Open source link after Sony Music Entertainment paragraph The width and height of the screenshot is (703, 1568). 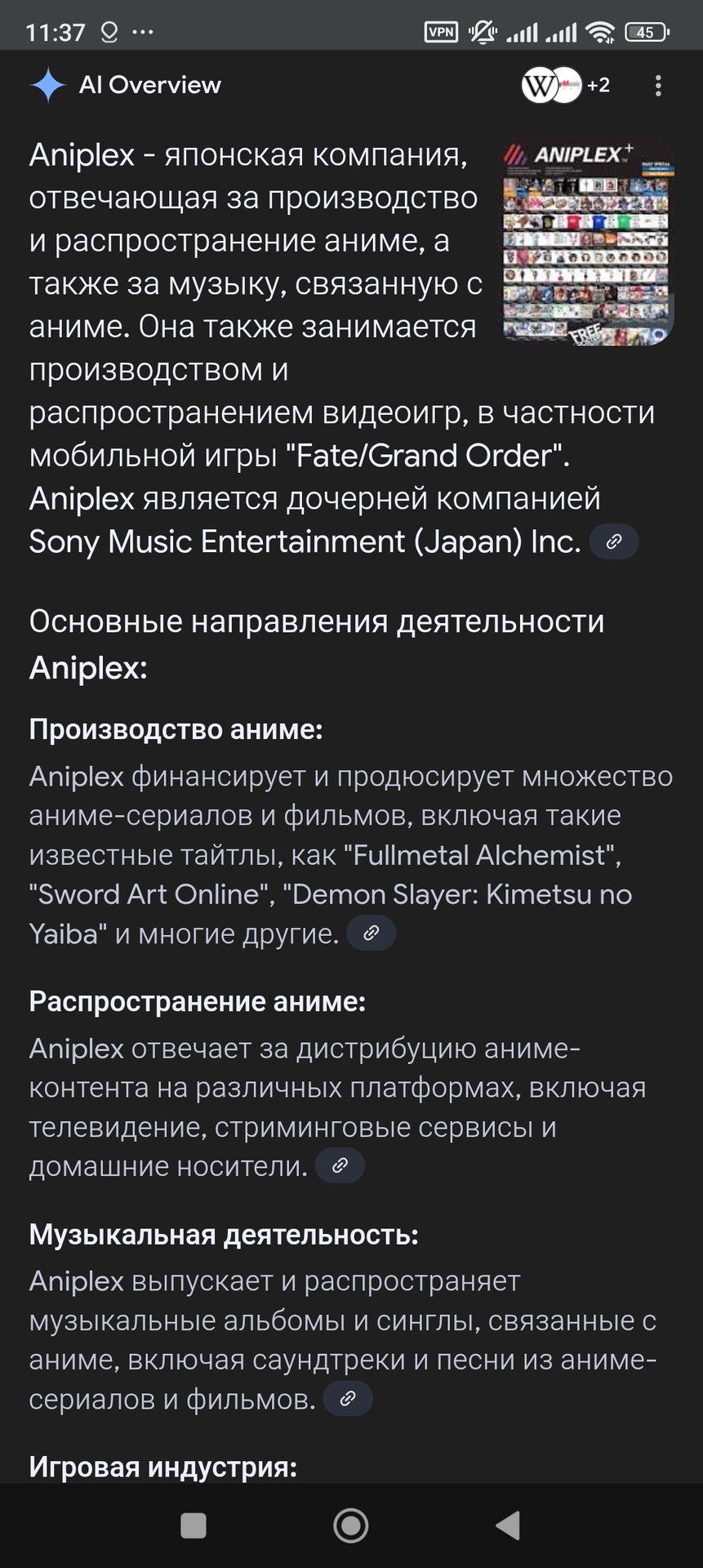(x=614, y=541)
